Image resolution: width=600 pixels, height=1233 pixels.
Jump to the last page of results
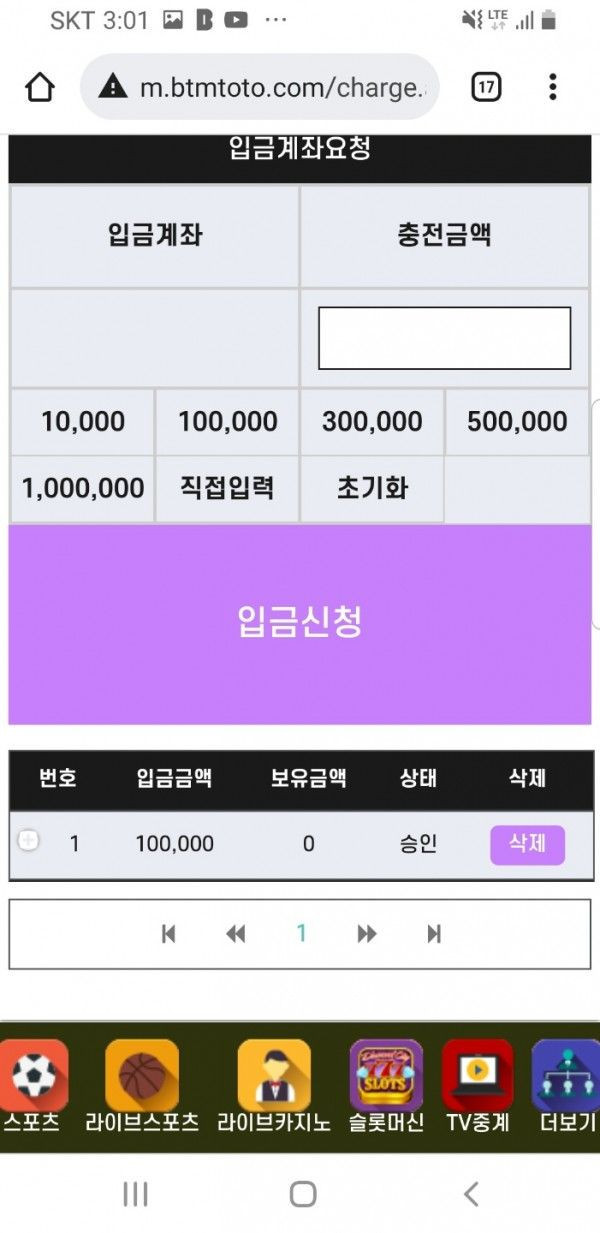tap(434, 934)
